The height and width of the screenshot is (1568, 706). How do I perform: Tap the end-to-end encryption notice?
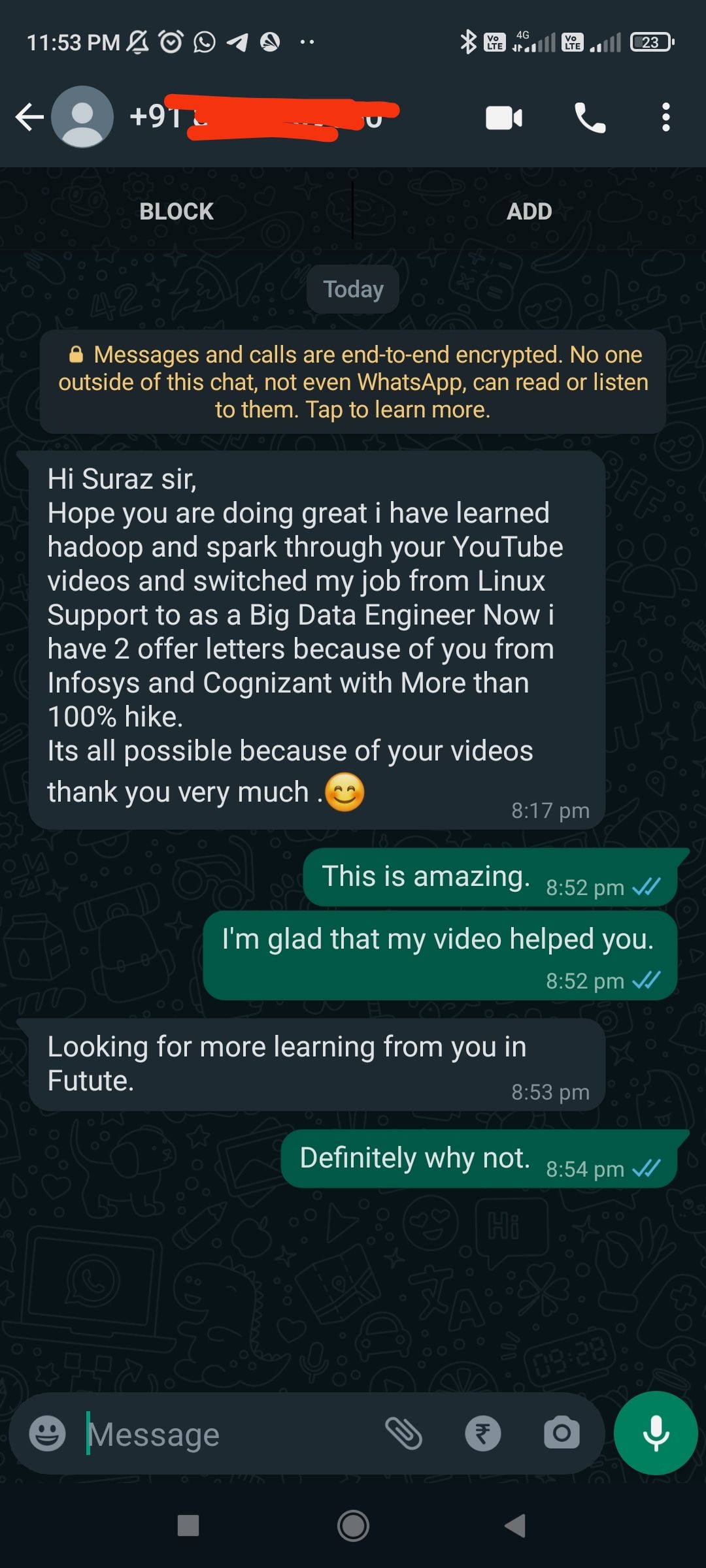(x=353, y=382)
